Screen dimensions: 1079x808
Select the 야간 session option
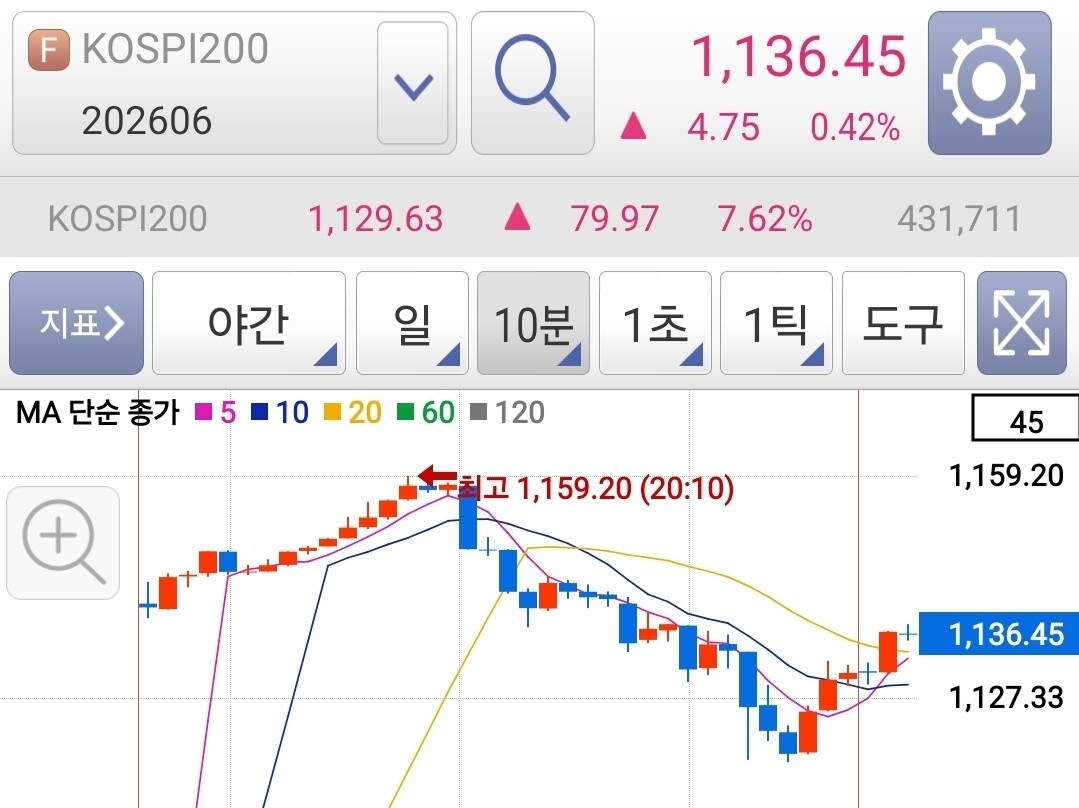(x=248, y=323)
